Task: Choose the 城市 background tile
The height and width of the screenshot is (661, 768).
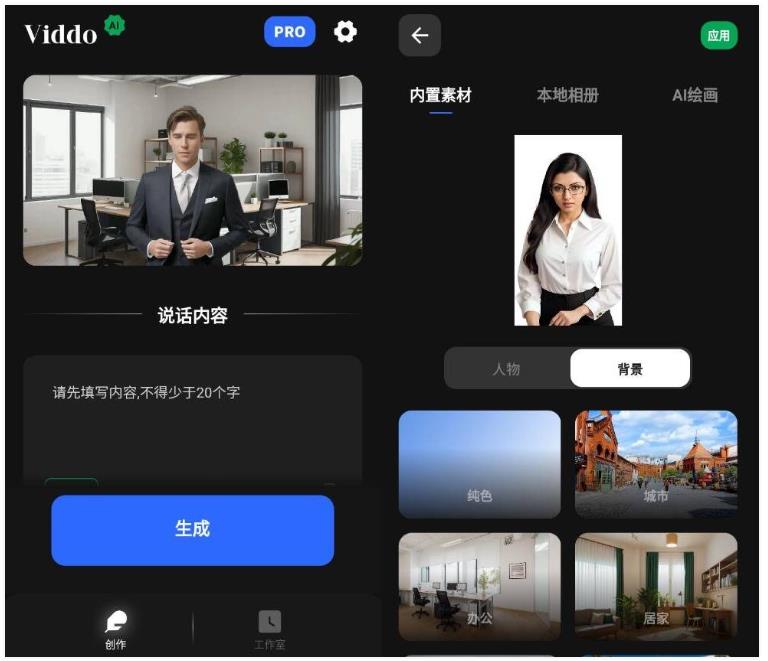Action: [656, 464]
